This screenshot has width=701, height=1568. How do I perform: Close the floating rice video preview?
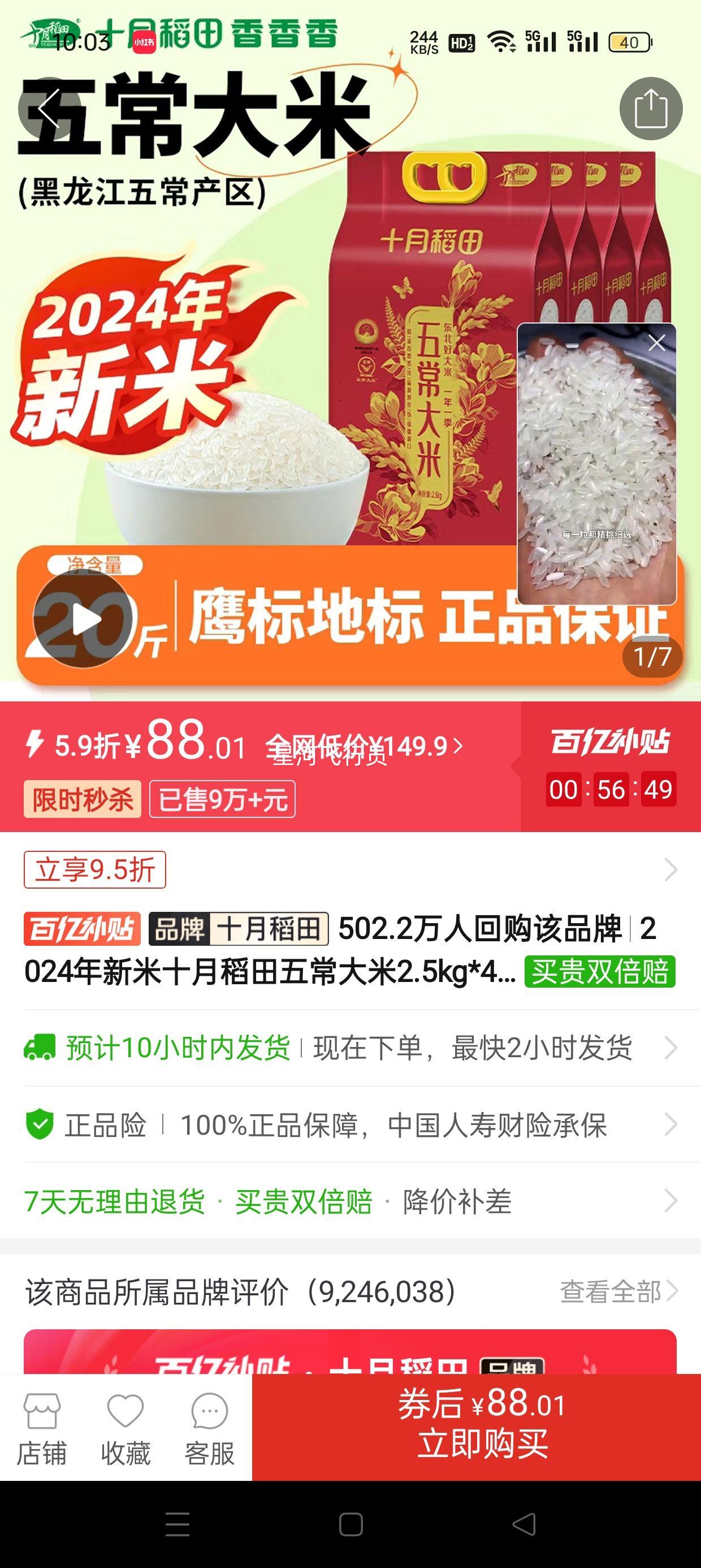pos(656,343)
